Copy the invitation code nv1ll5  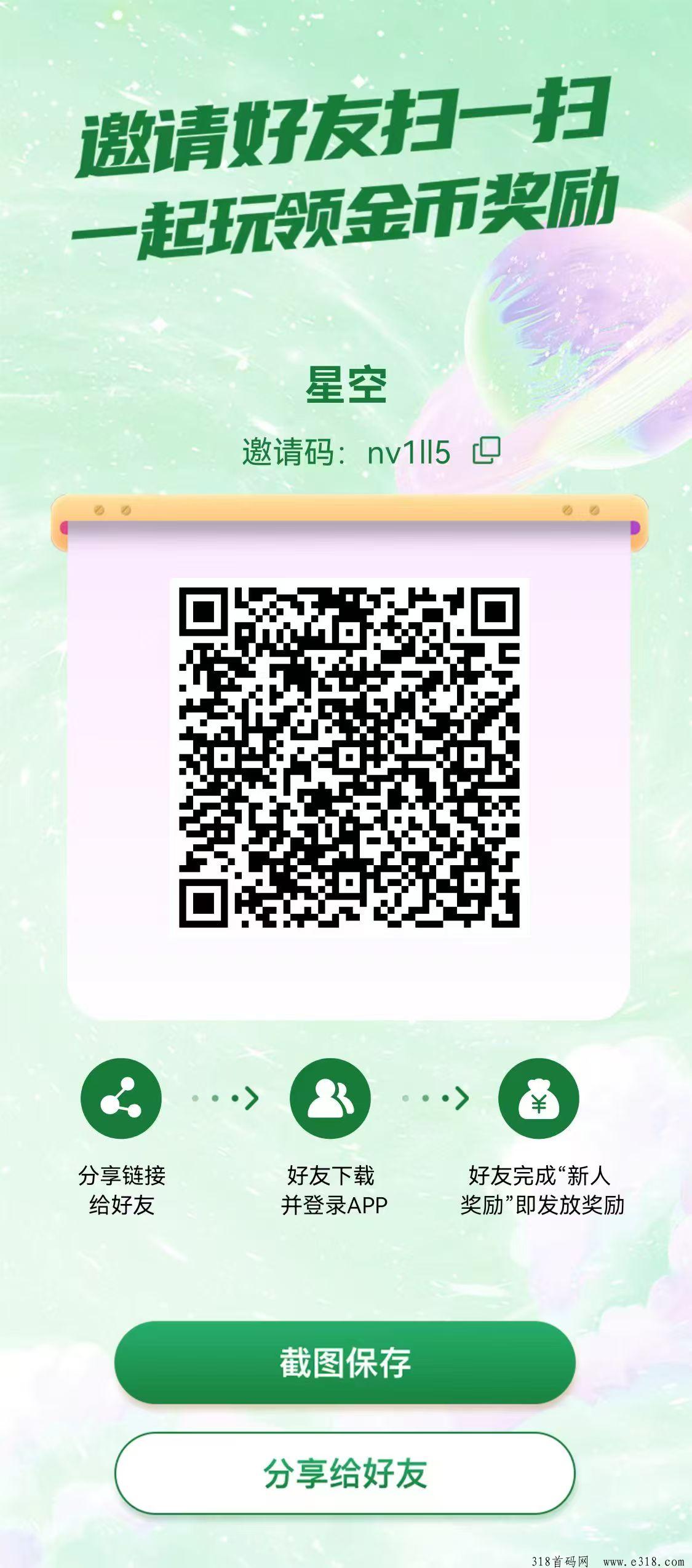[486, 451]
